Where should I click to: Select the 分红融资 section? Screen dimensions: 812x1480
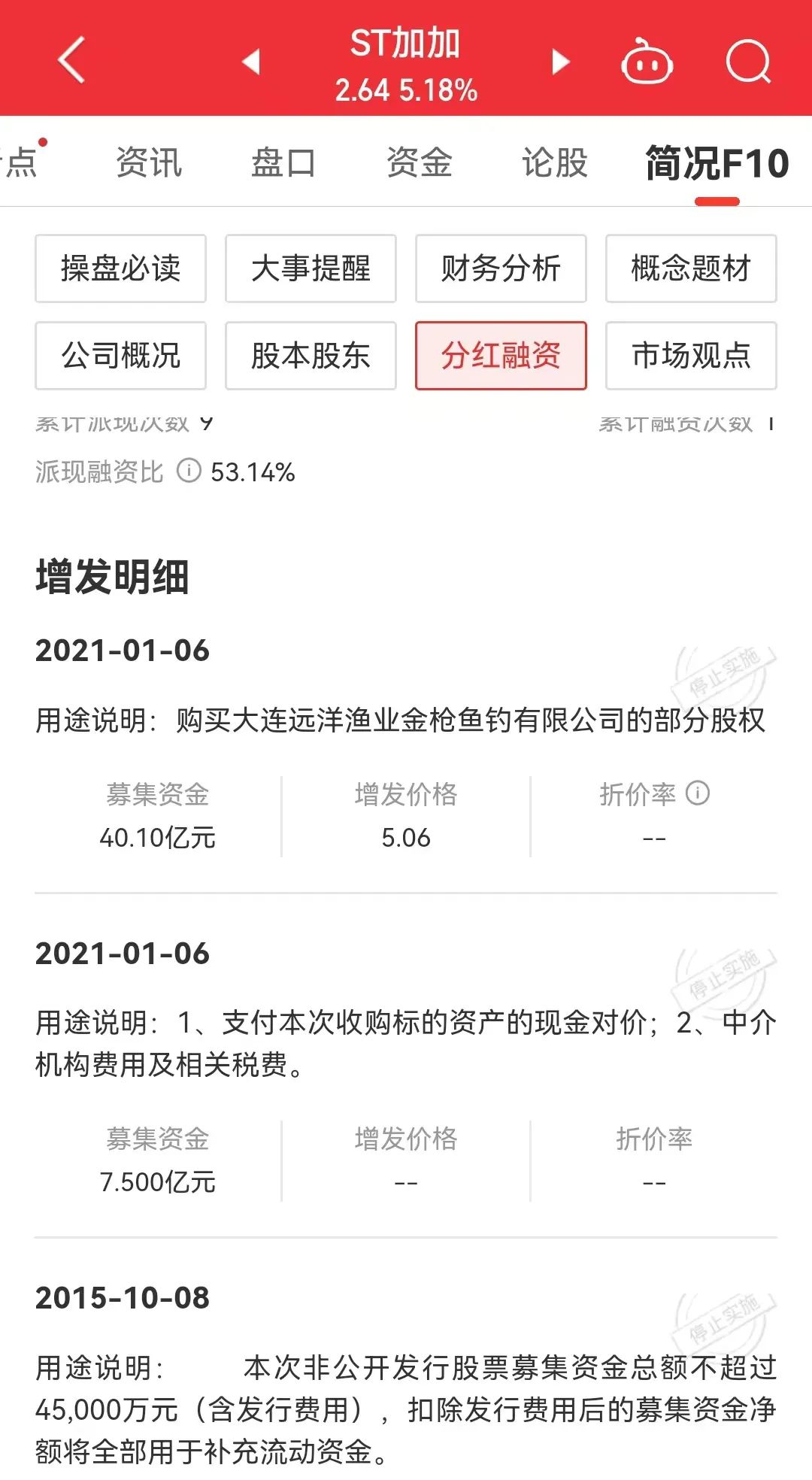tap(501, 356)
